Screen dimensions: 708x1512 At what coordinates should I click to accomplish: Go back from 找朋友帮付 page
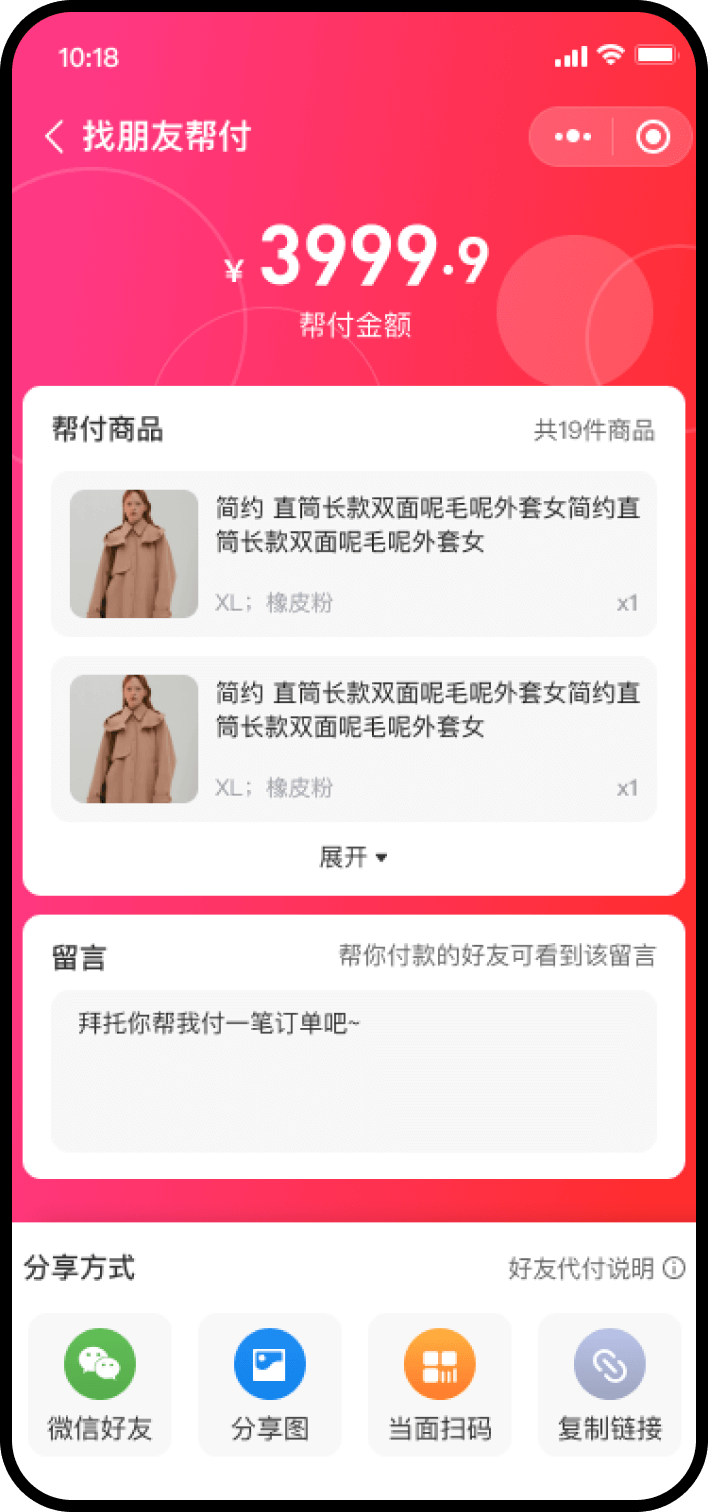point(54,137)
